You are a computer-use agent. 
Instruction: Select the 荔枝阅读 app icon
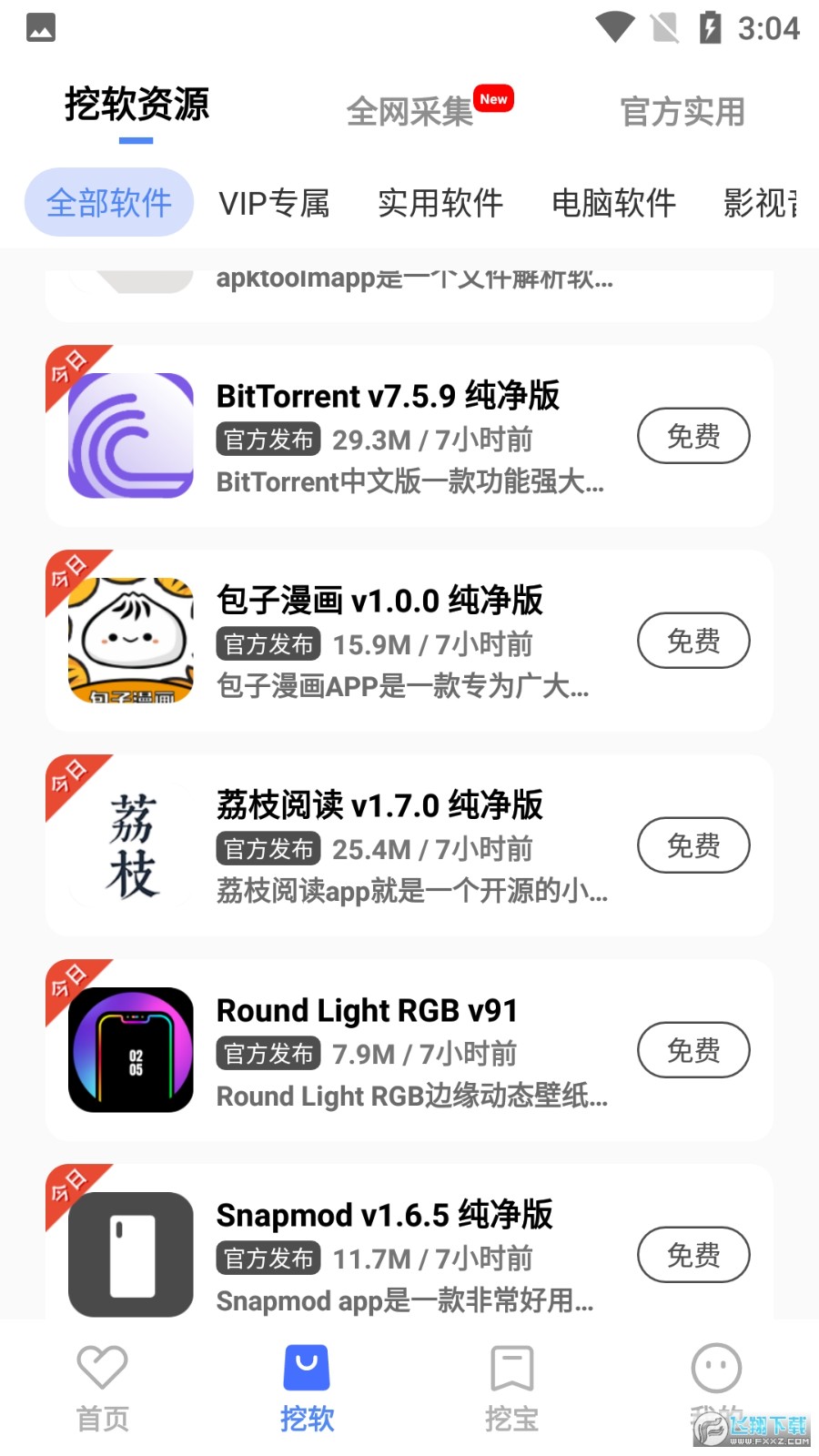coord(130,844)
